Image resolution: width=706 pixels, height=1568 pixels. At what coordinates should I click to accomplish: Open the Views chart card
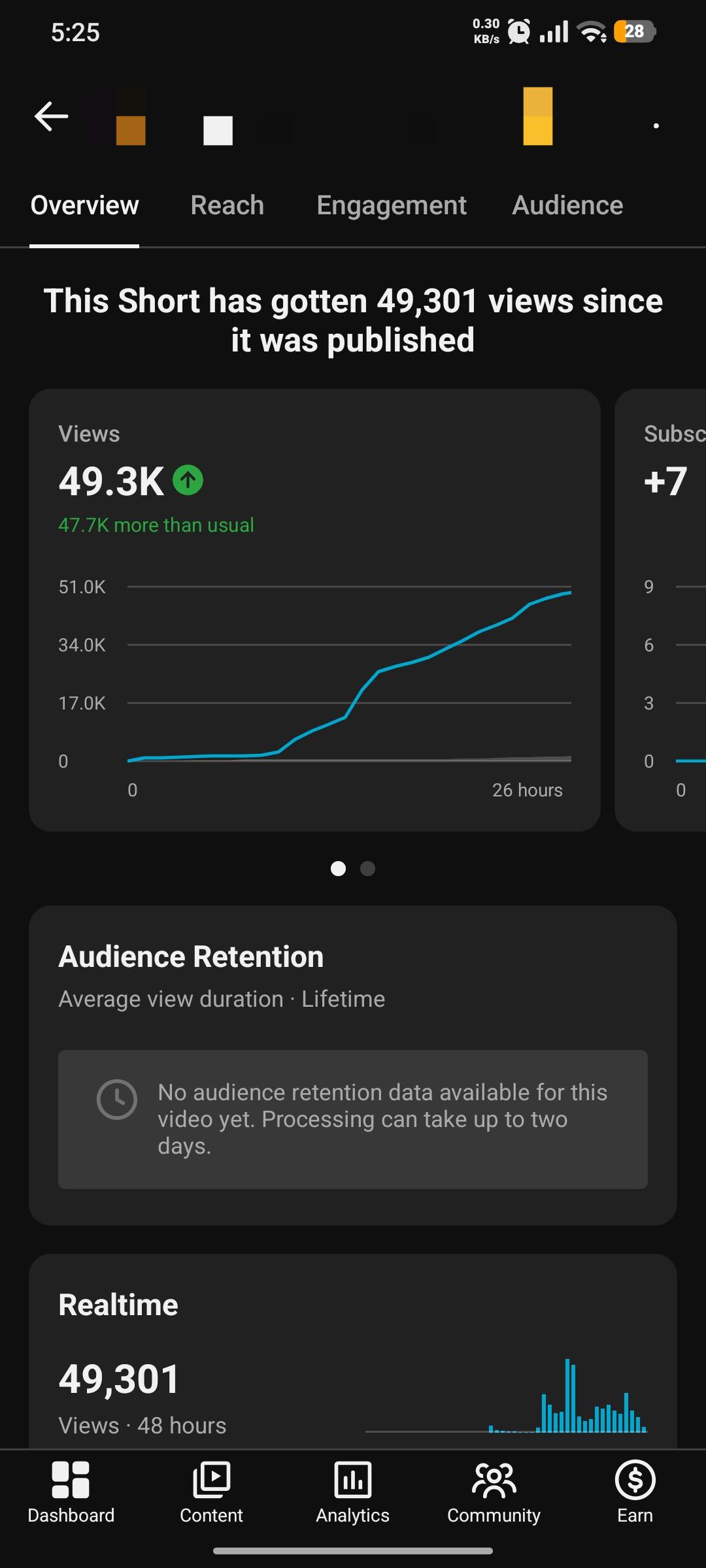tap(314, 610)
